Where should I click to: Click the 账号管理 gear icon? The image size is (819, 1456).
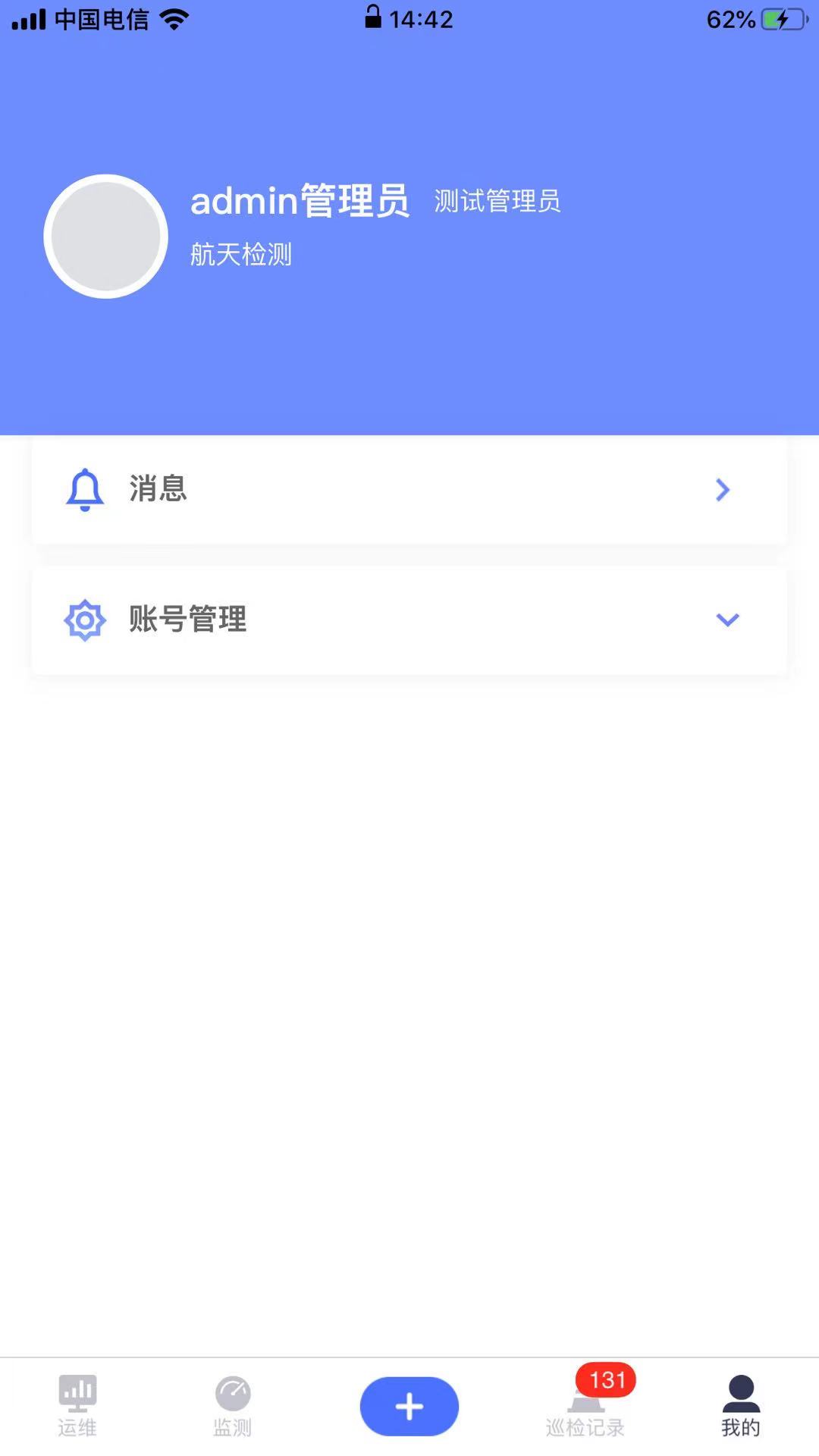click(x=85, y=620)
